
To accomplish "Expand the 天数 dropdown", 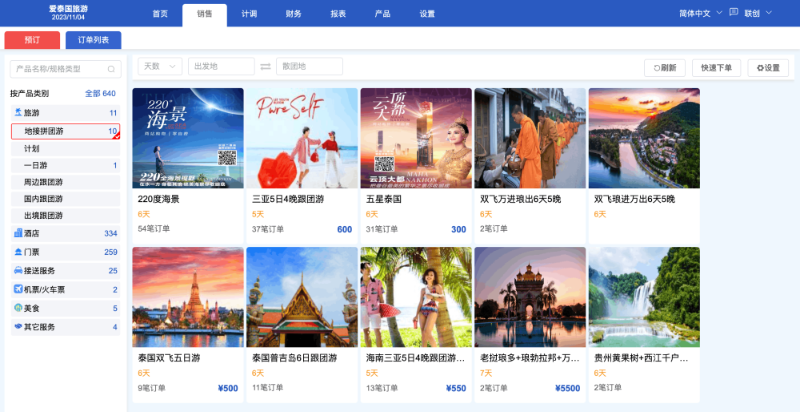I will click(x=160, y=66).
